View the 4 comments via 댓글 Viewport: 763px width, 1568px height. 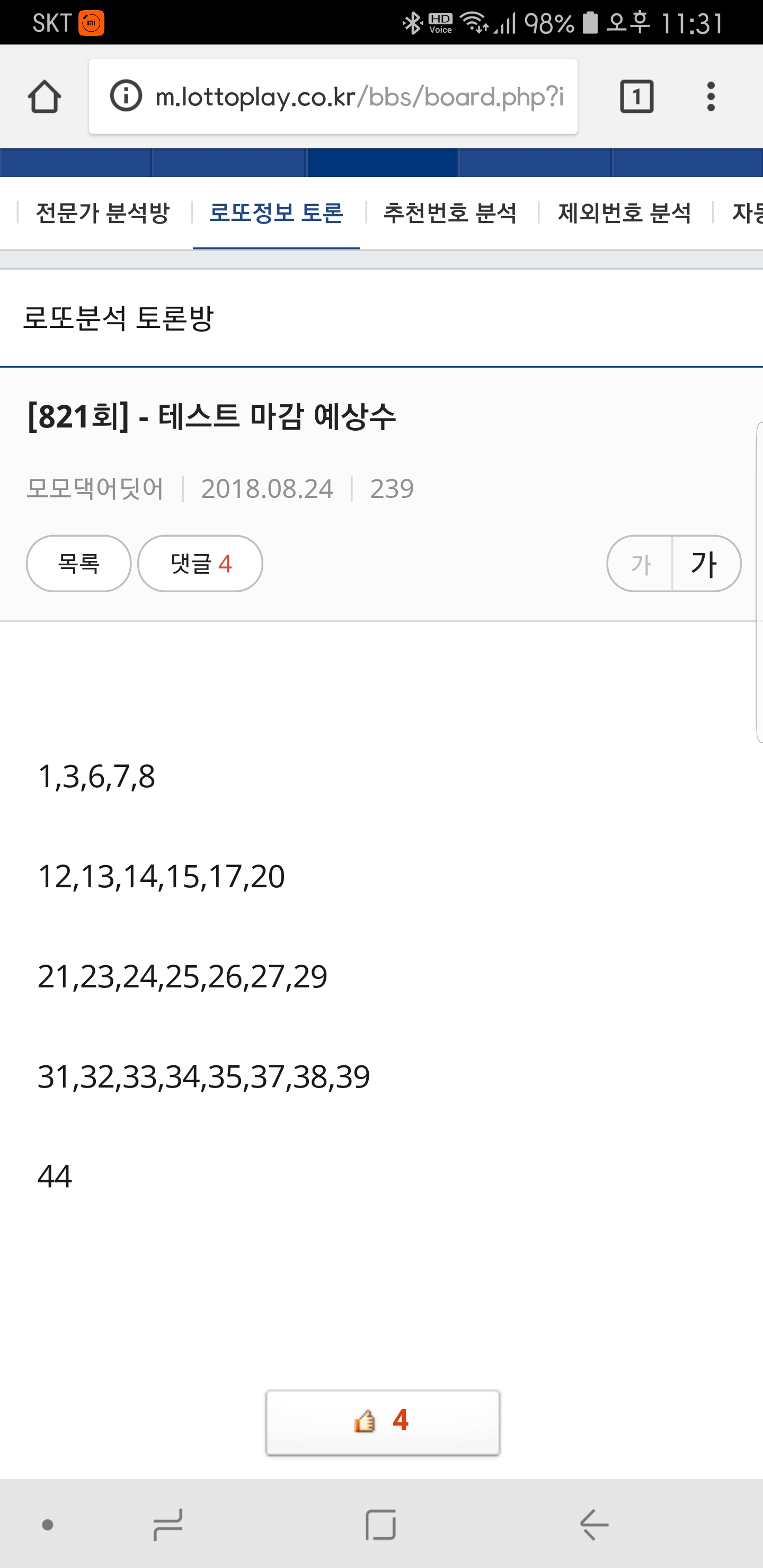(200, 564)
